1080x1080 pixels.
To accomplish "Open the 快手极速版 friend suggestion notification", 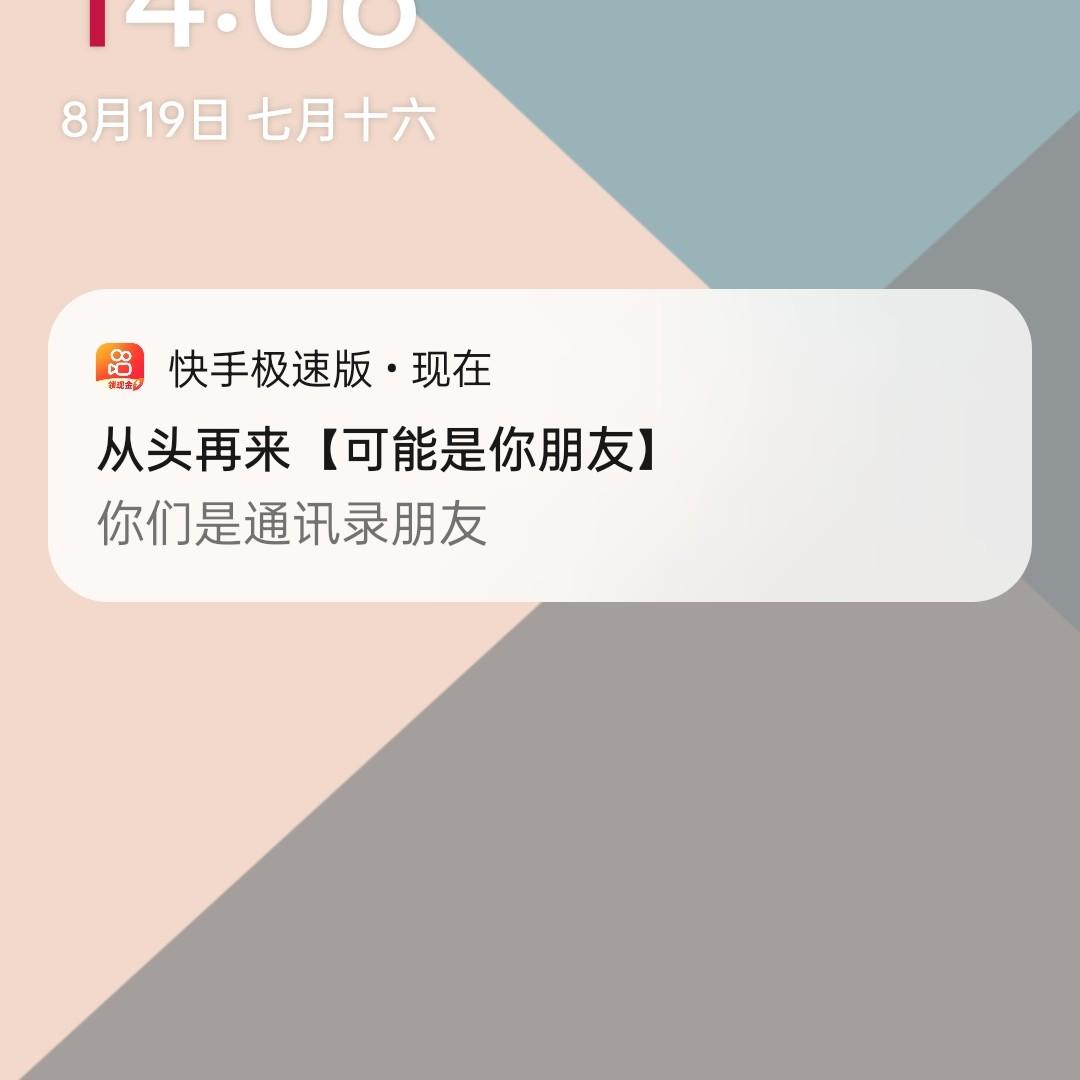I will click(540, 450).
